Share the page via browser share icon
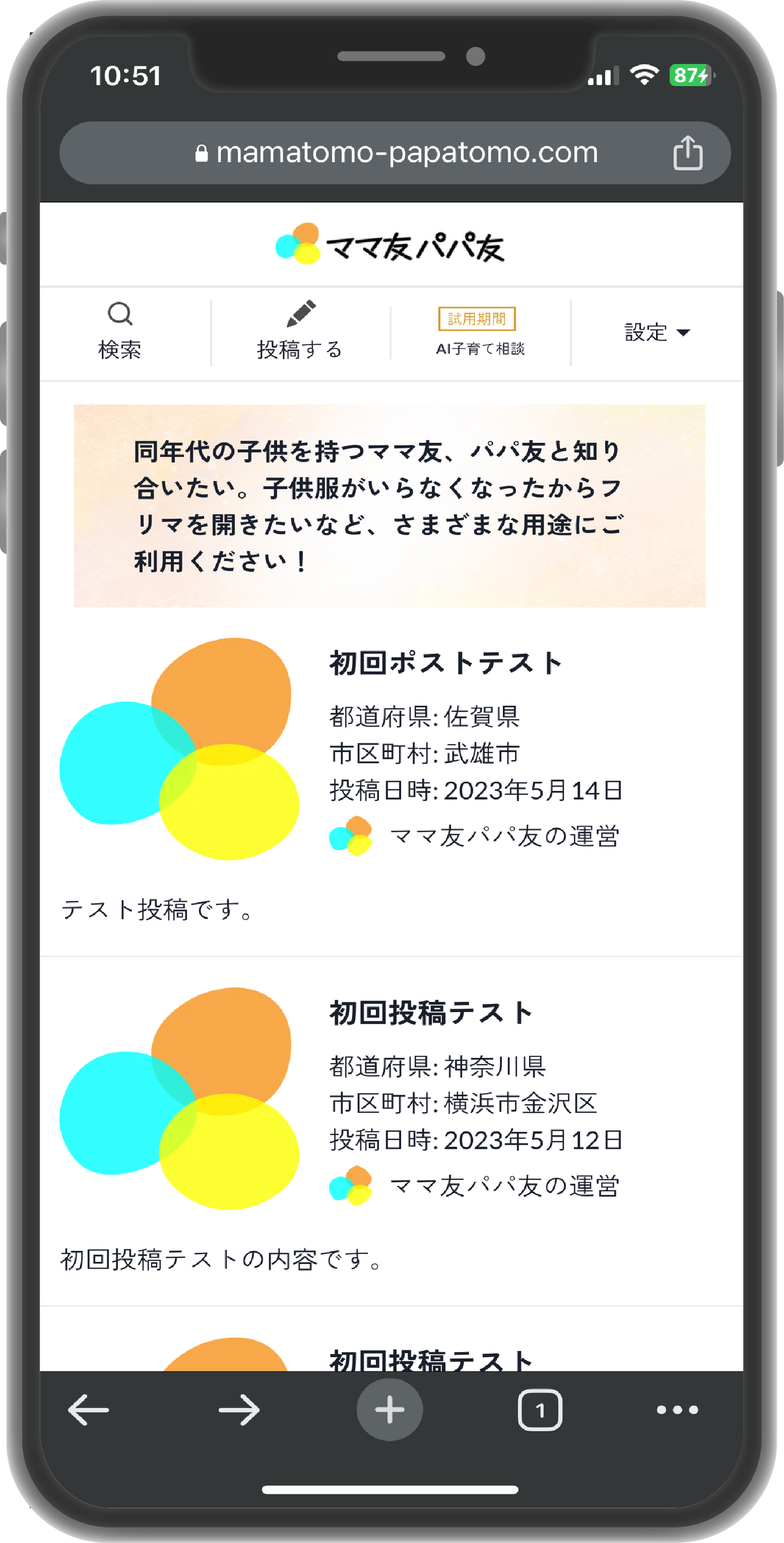 point(687,153)
